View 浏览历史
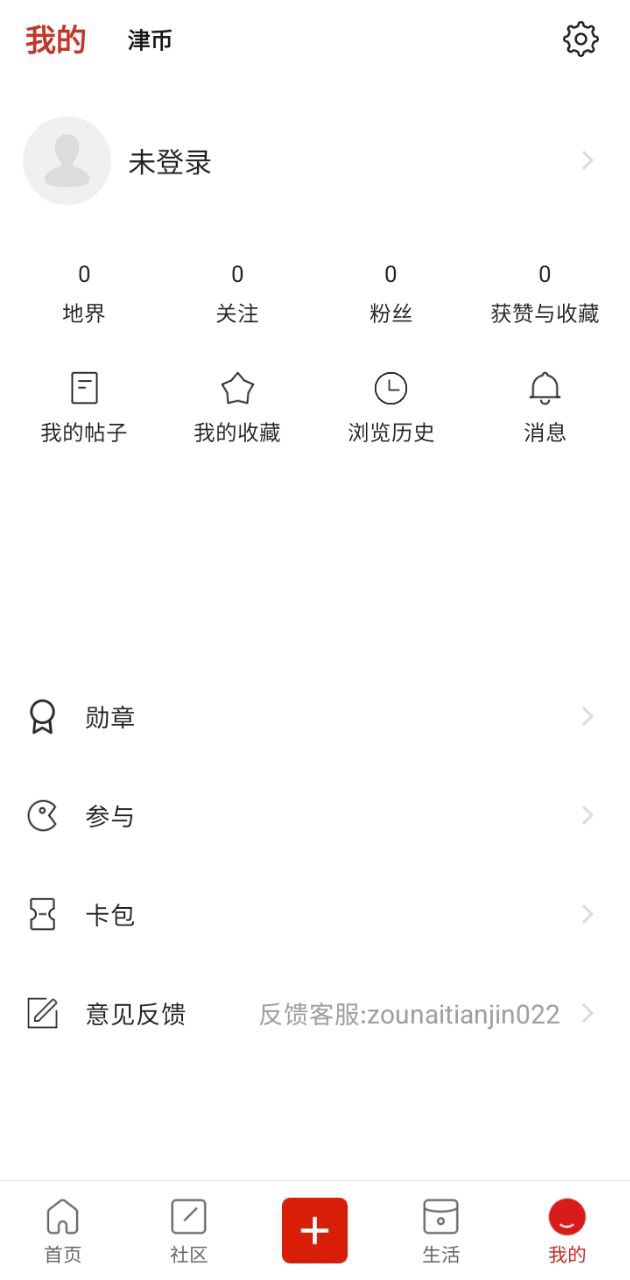 (391, 408)
